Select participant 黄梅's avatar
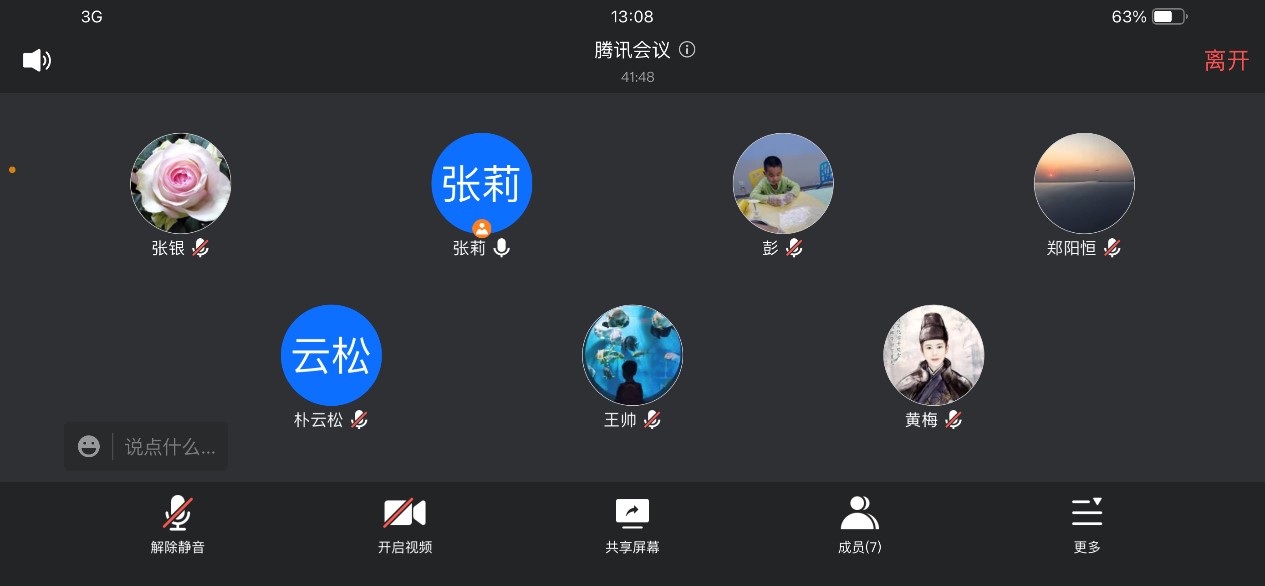1265x586 pixels. coord(934,355)
